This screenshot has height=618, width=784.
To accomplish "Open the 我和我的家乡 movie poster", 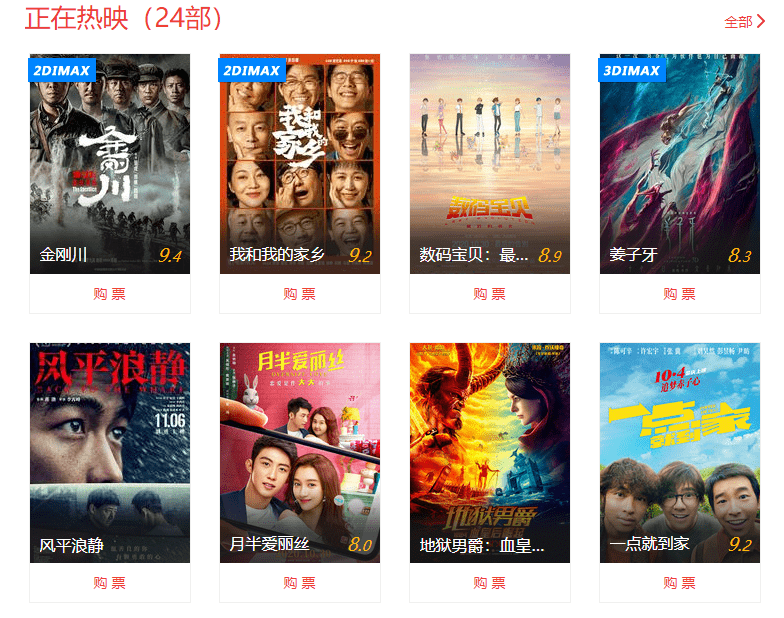I will point(300,160).
